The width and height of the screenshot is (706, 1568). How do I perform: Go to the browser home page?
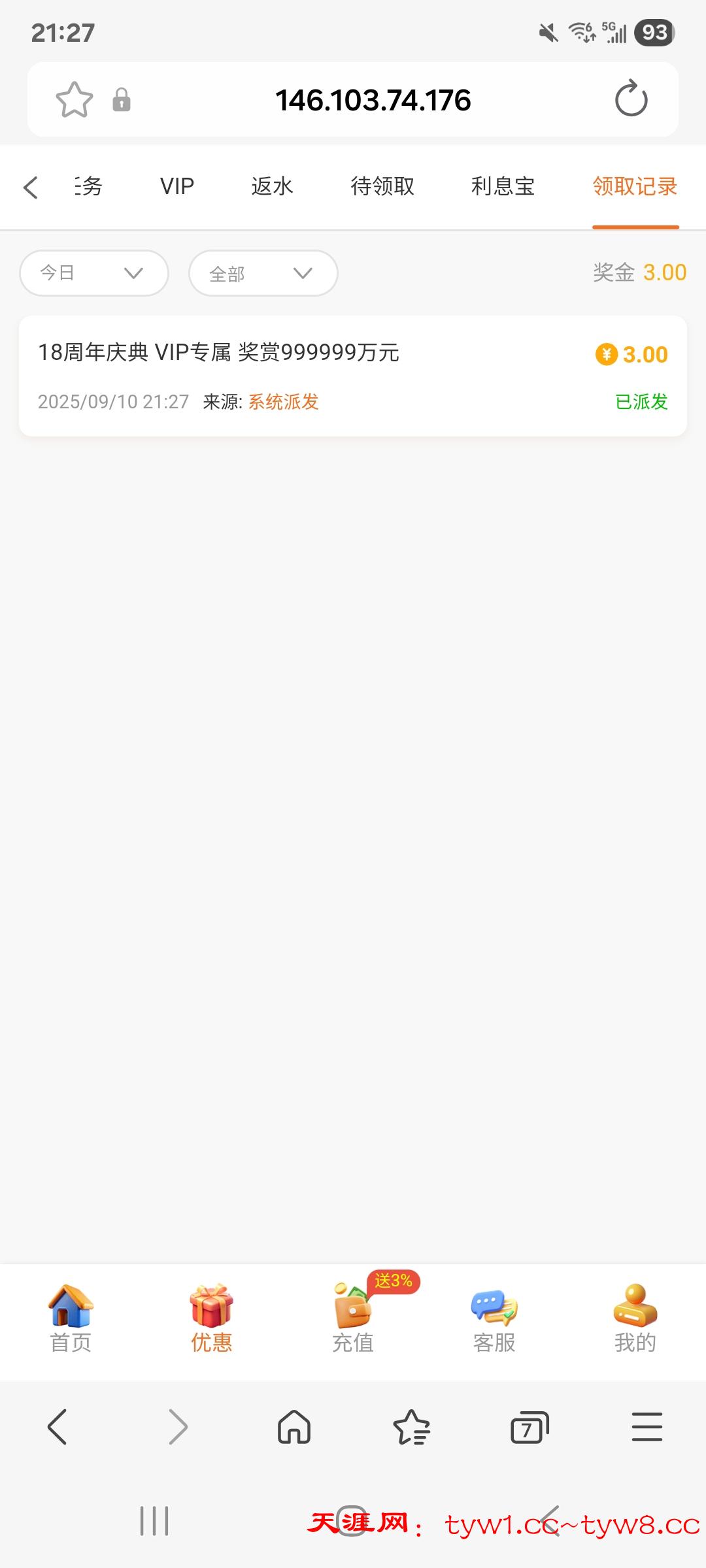click(x=294, y=1427)
